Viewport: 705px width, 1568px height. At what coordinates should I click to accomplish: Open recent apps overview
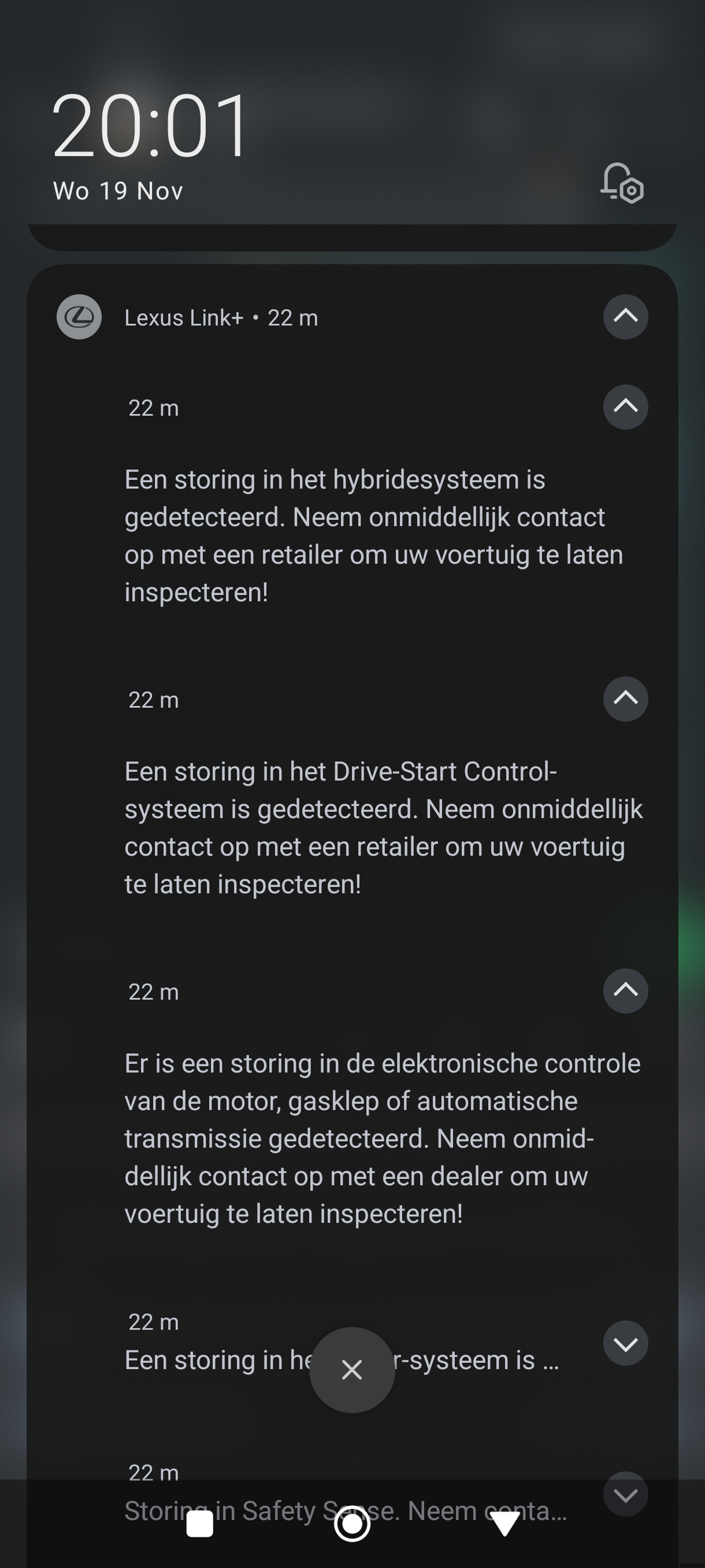(199, 1525)
